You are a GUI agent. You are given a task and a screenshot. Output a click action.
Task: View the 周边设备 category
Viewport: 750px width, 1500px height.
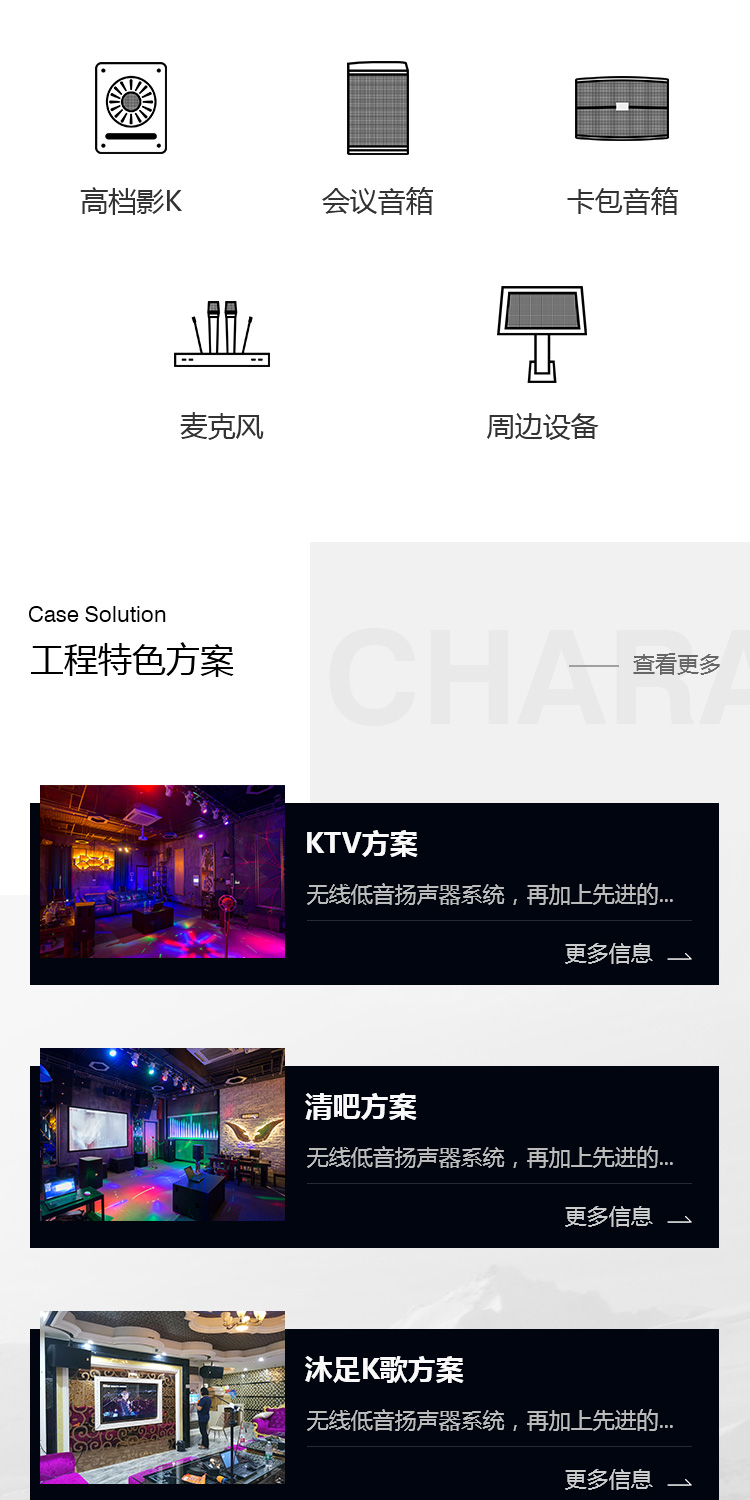coord(542,366)
